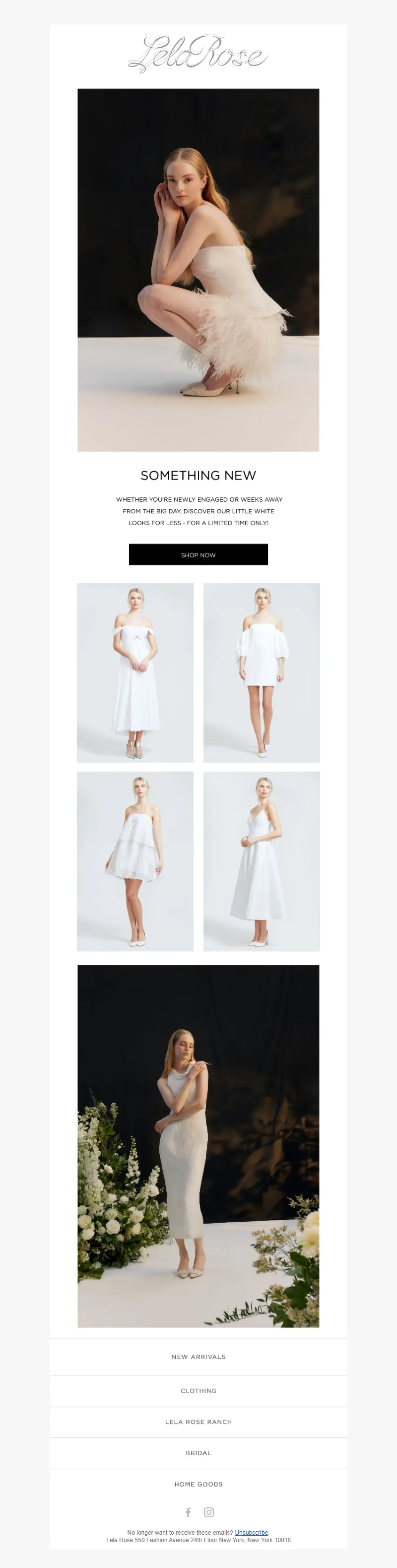Image resolution: width=397 pixels, height=1568 pixels.
Task: Visit the Bridal collection
Action: [198, 1452]
